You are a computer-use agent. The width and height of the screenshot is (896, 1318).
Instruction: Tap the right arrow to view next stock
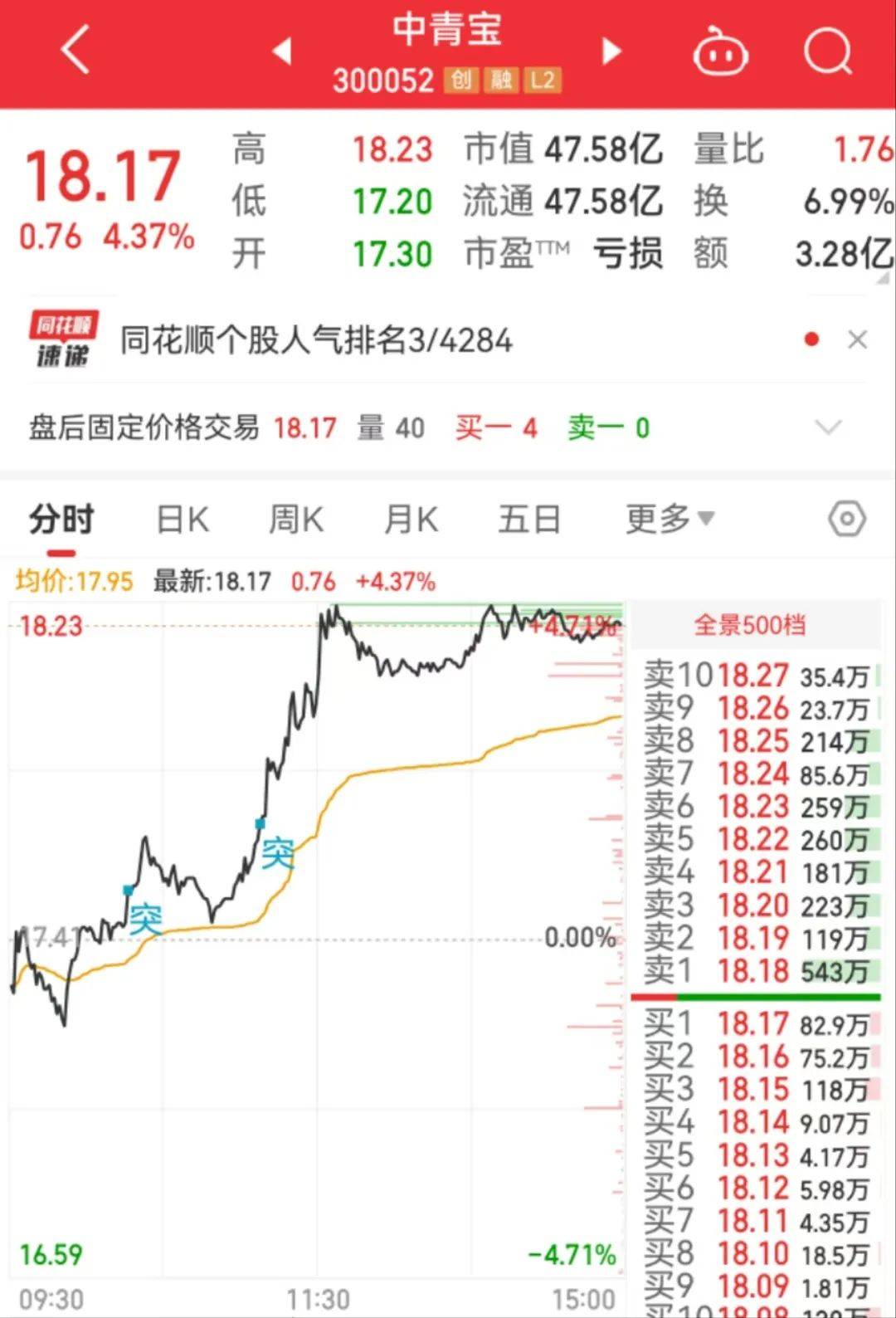(611, 50)
